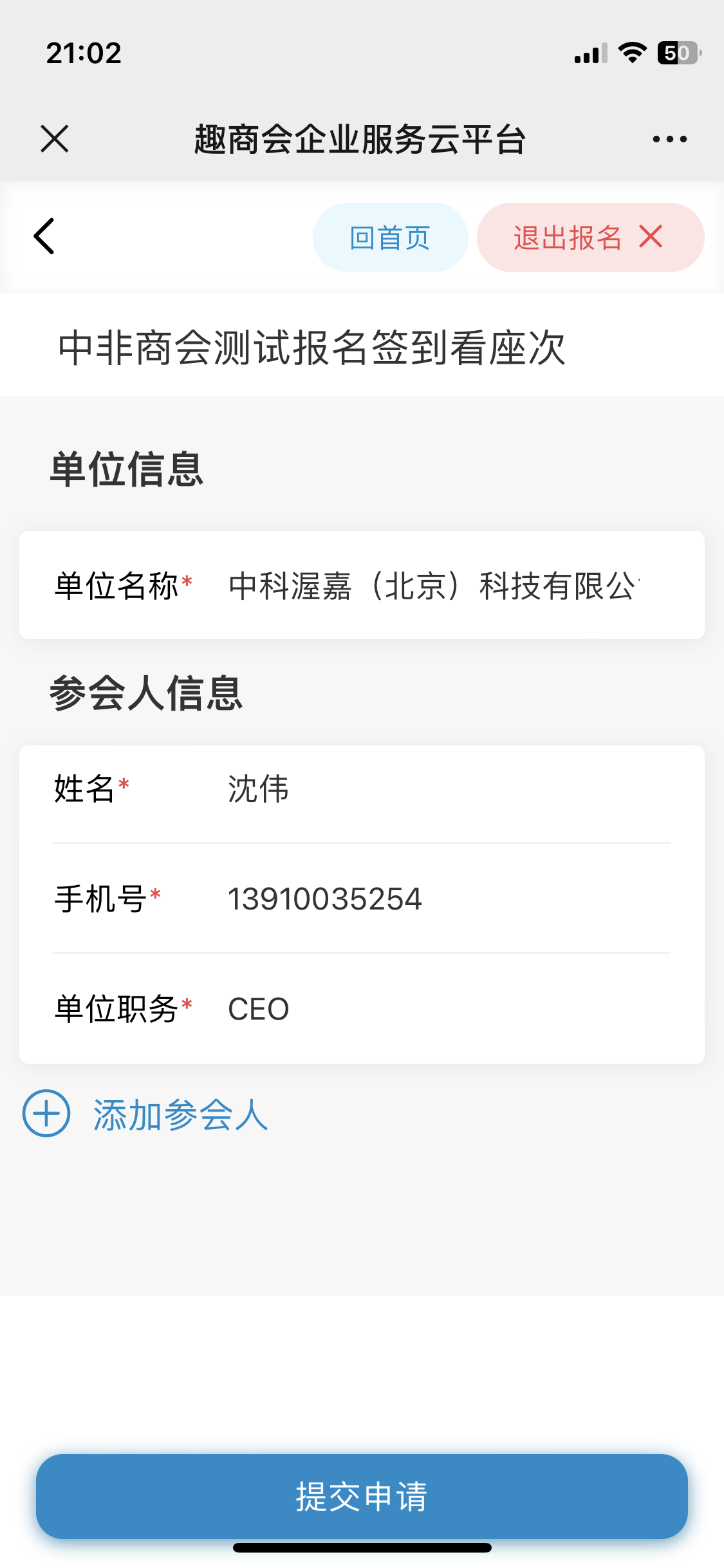724x1568 pixels.
Task: Edit the 单位名称 company name field
Action: point(434,586)
